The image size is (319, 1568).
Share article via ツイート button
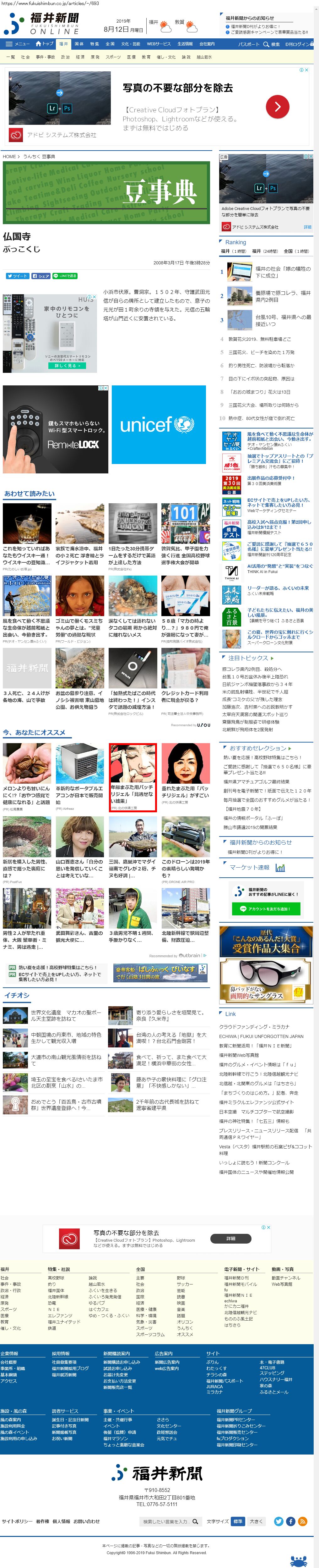(x=17, y=276)
